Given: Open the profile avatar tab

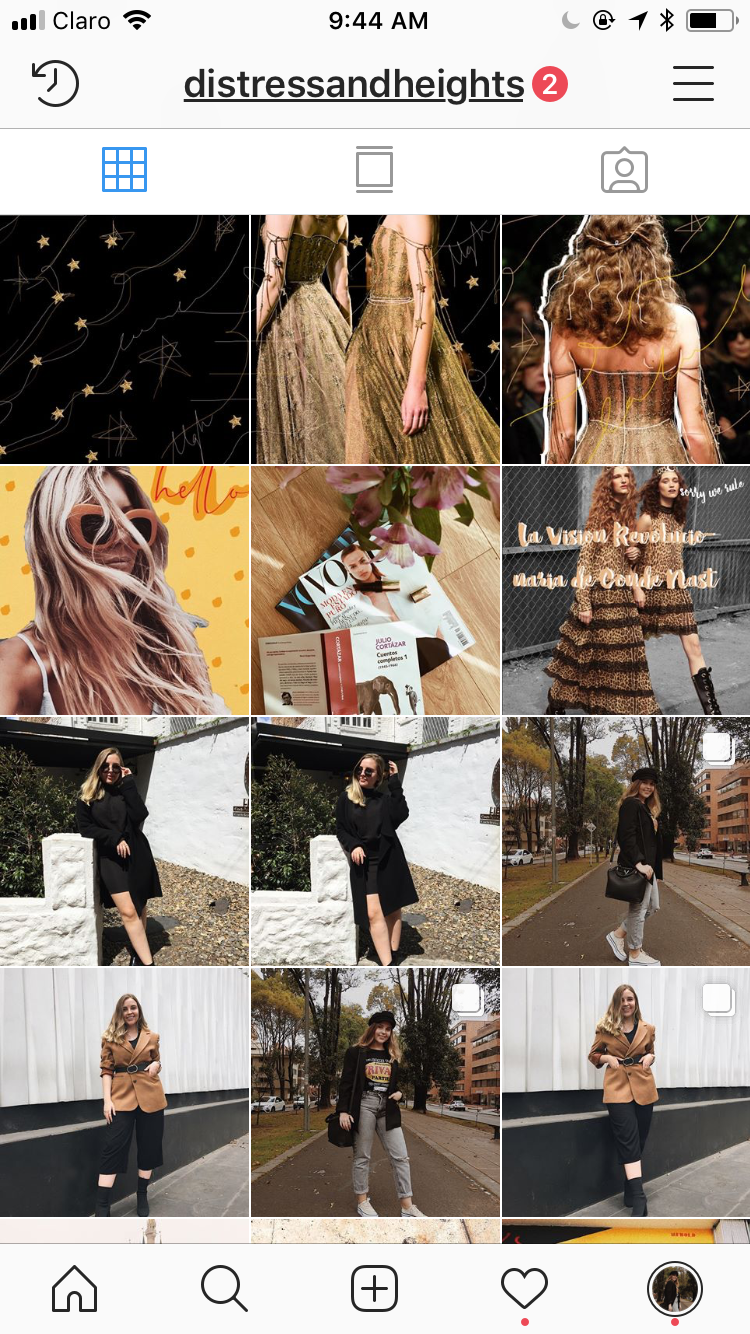Looking at the screenshot, I should pos(675,1289).
